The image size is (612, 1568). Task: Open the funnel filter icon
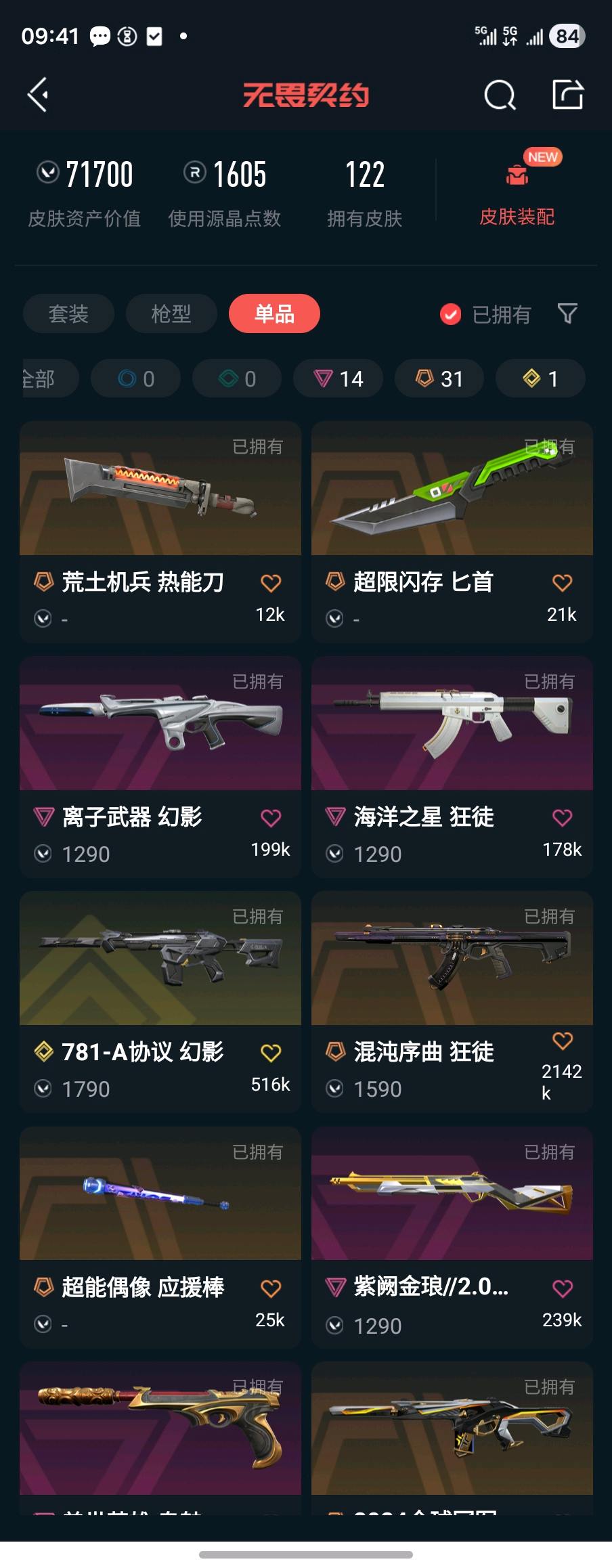(x=567, y=313)
